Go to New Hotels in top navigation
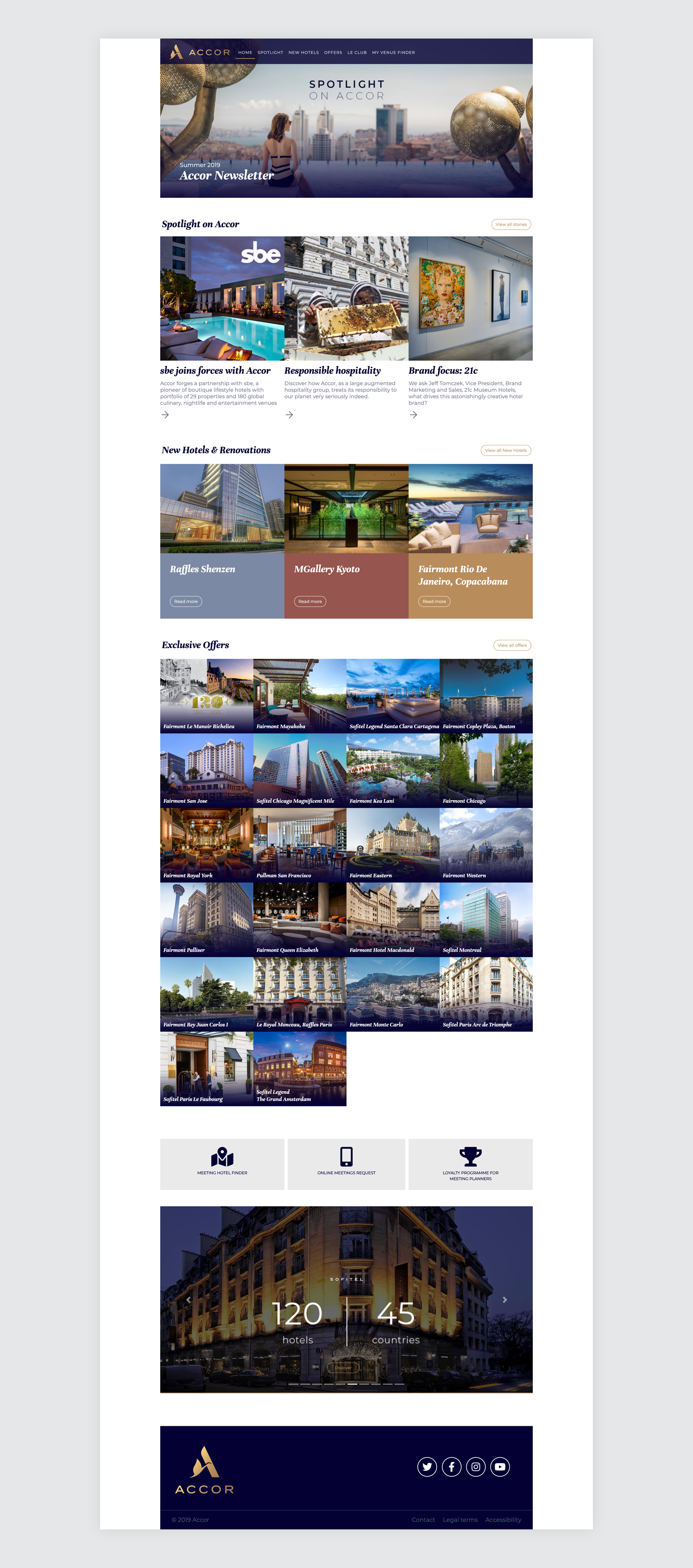This screenshot has height=1568, width=693. click(303, 52)
